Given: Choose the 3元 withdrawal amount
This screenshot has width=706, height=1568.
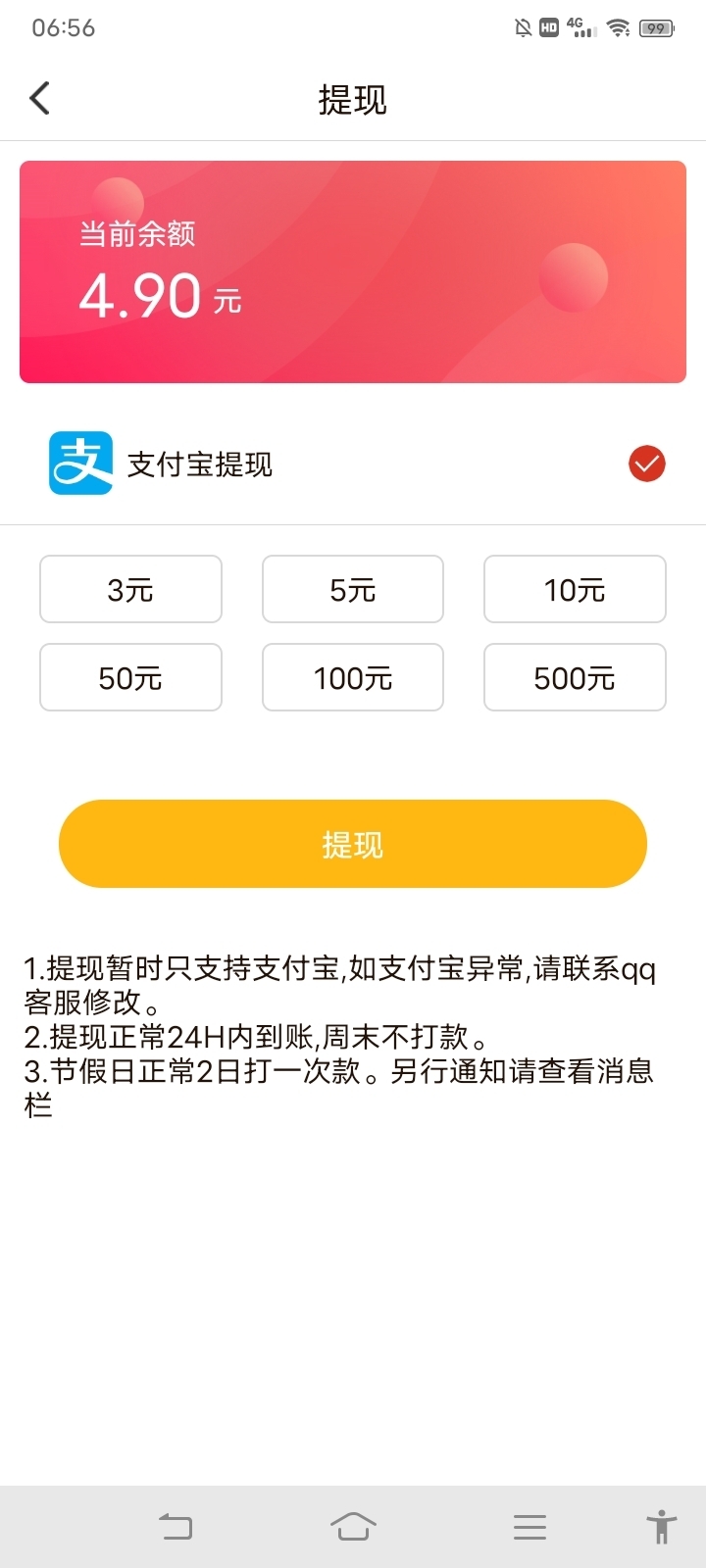Looking at the screenshot, I should (x=130, y=589).
